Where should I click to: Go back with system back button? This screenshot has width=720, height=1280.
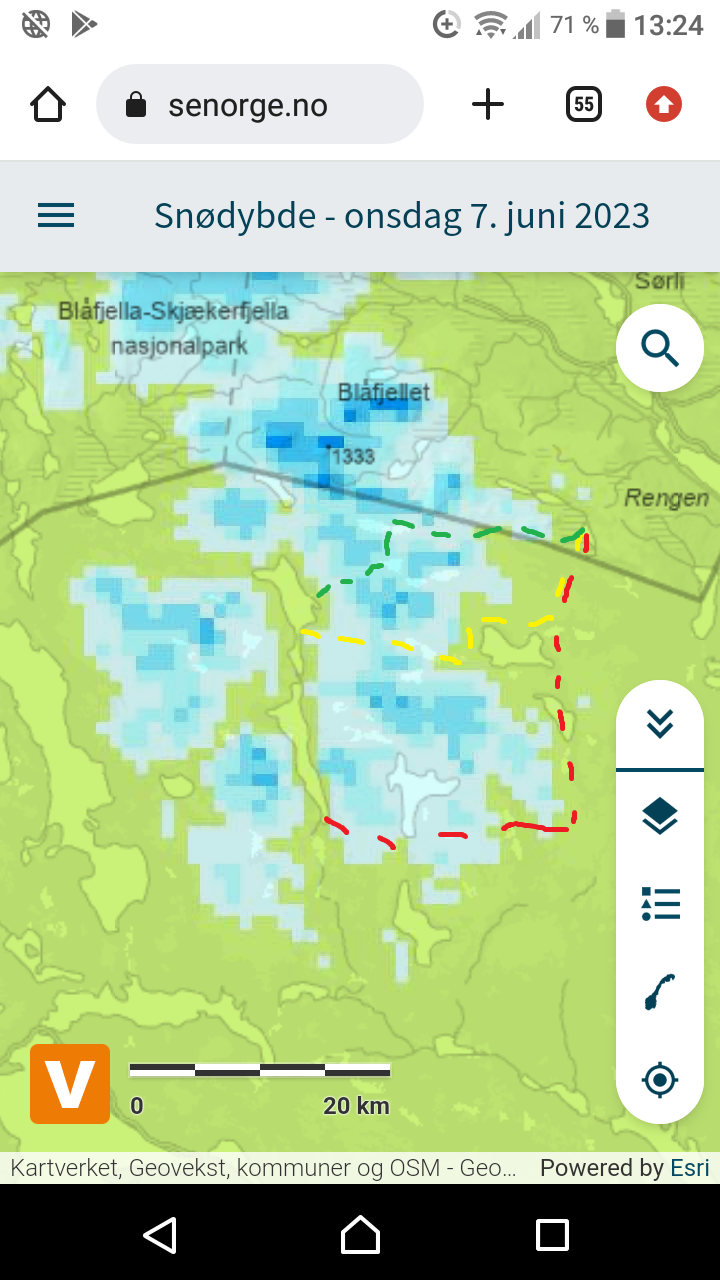pos(160,1235)
